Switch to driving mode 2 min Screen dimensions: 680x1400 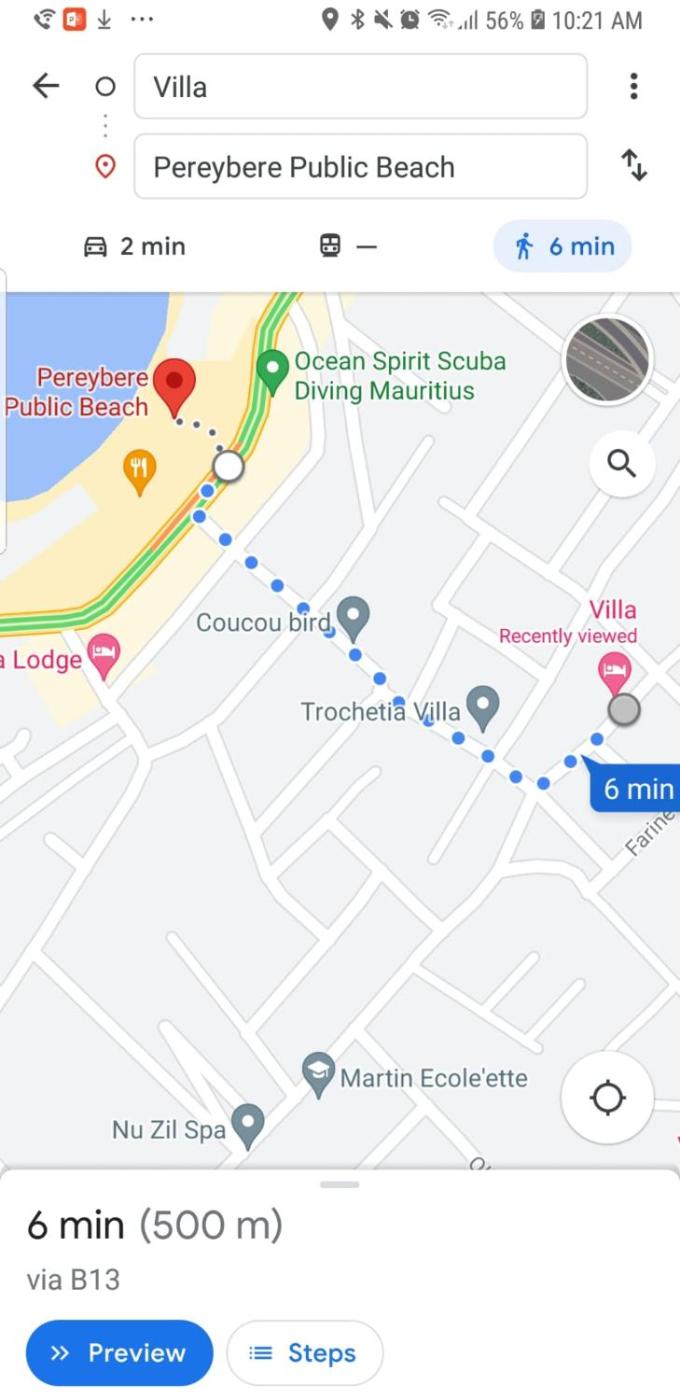pos(134,247)
